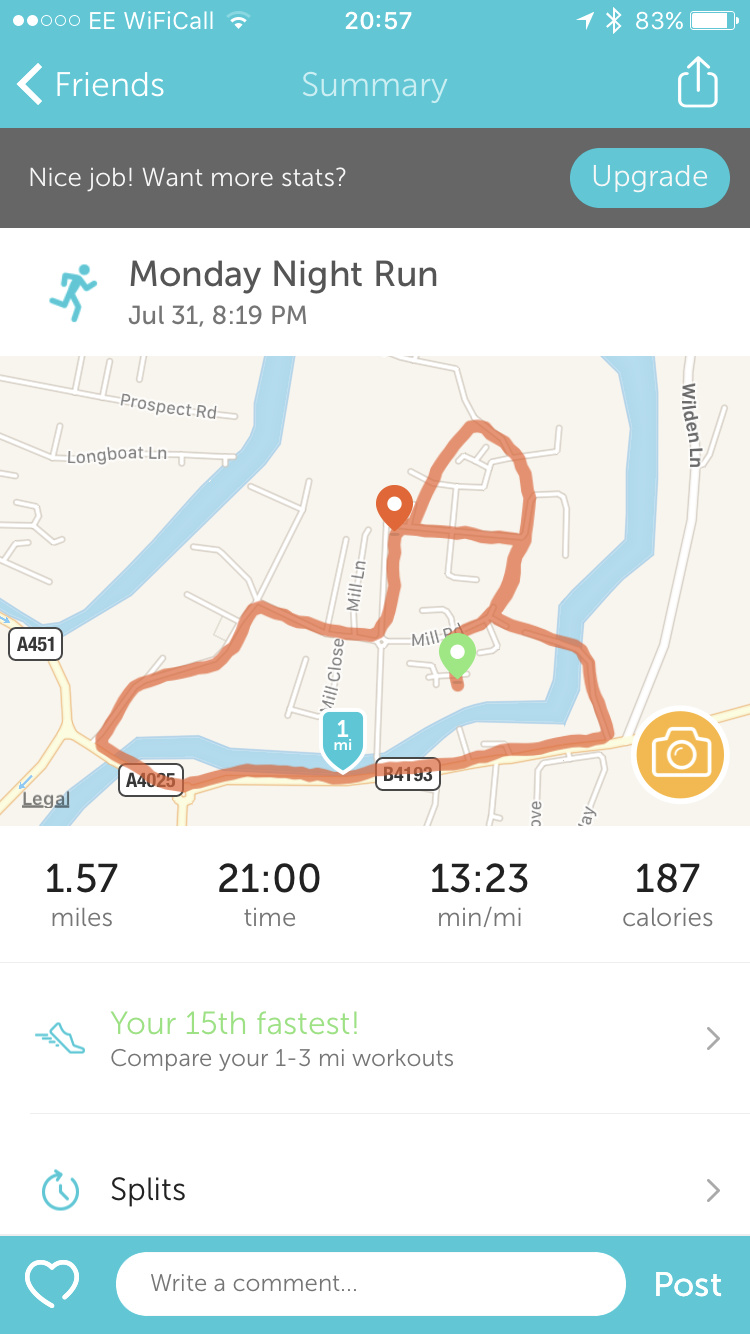The width and height of the screenshot is (750, 1334).
Task: Tap the Upgrade button
Action: pos(649,177)
